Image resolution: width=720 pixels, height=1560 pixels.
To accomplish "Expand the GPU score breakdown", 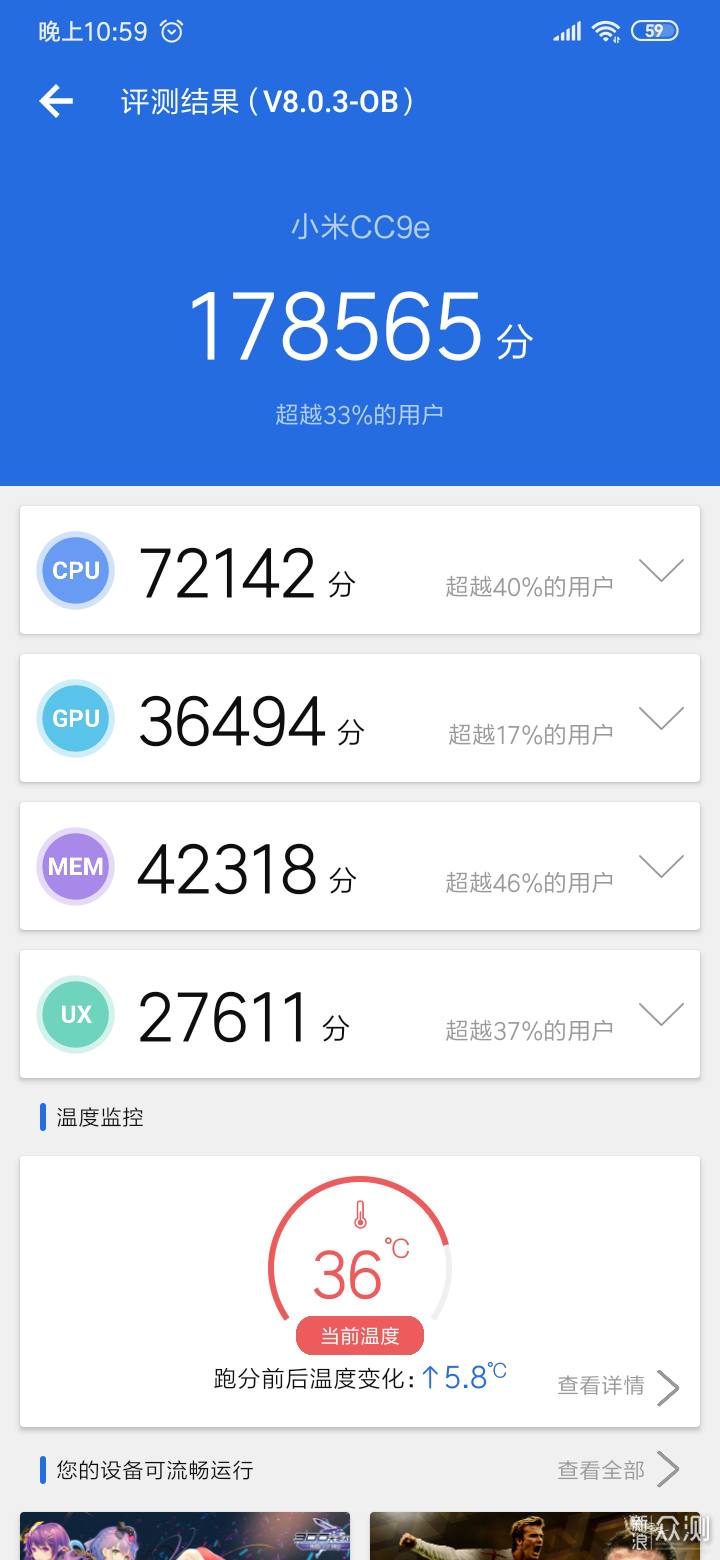I will pyautogui.click(x=661, y=718).
